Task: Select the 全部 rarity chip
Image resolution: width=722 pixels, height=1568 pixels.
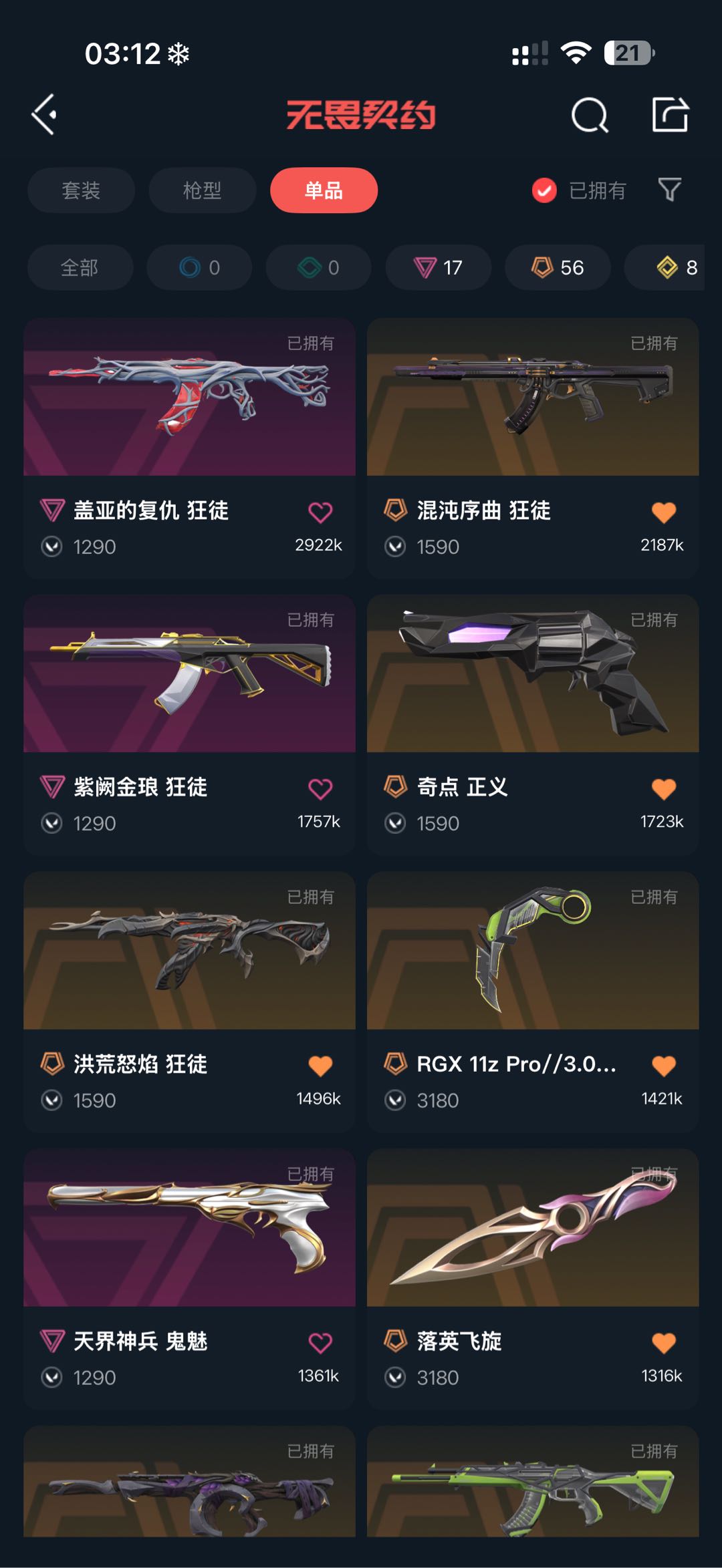Action: click(x=80, y=268)
